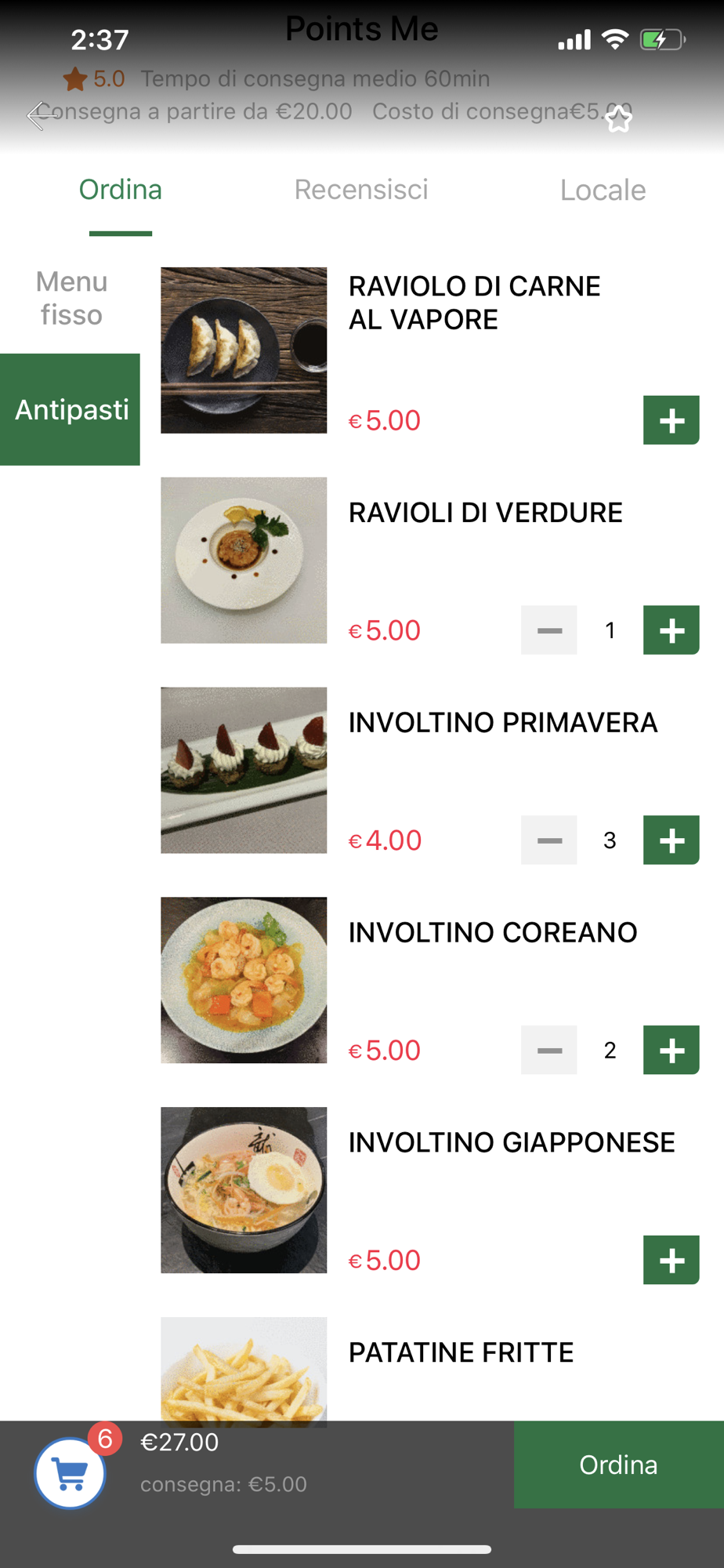Add Raviolo di carne al vapore to cart

point(671,420)
